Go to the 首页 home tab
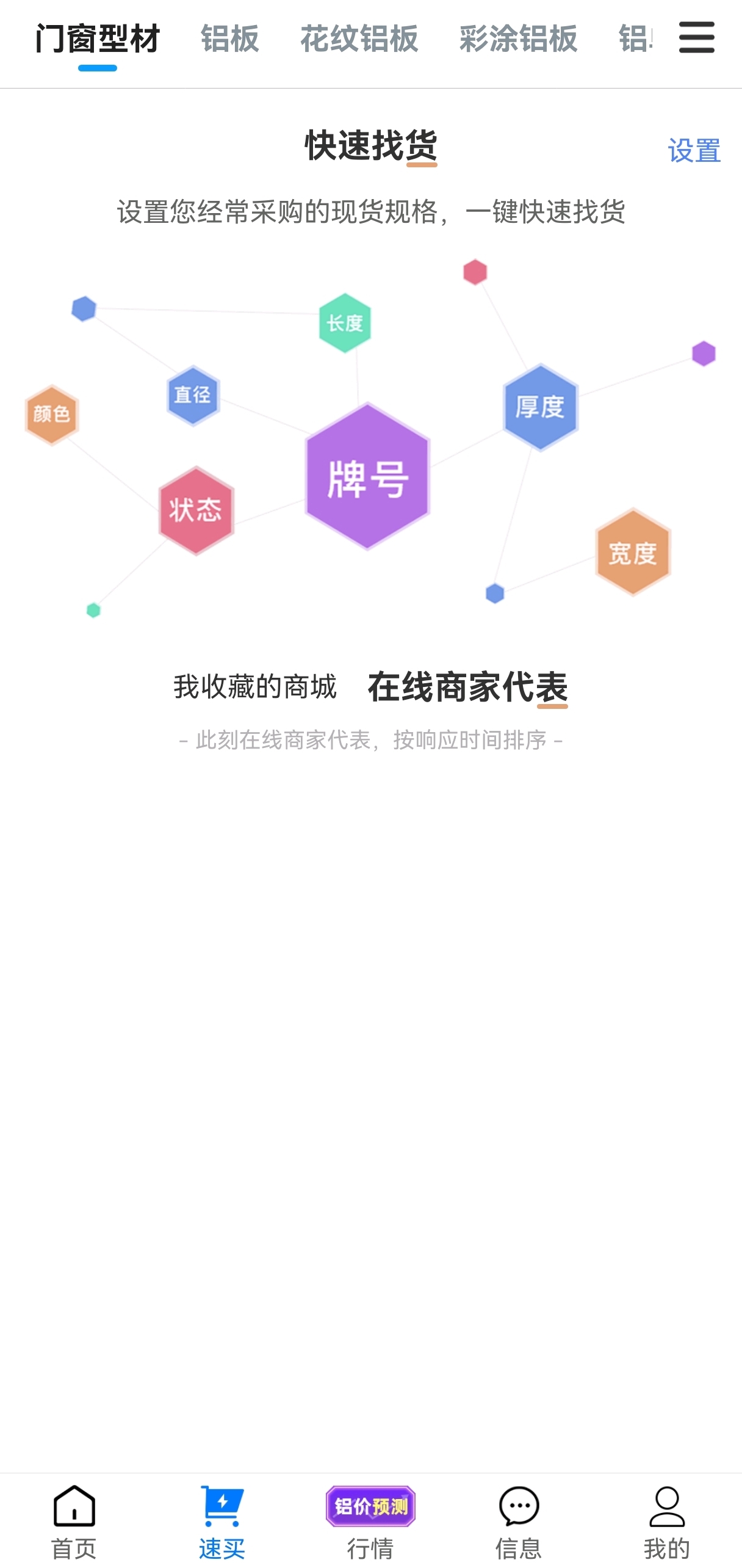Image resolution: width=742 pixels, height=1568 pixels. (74, 1522)
